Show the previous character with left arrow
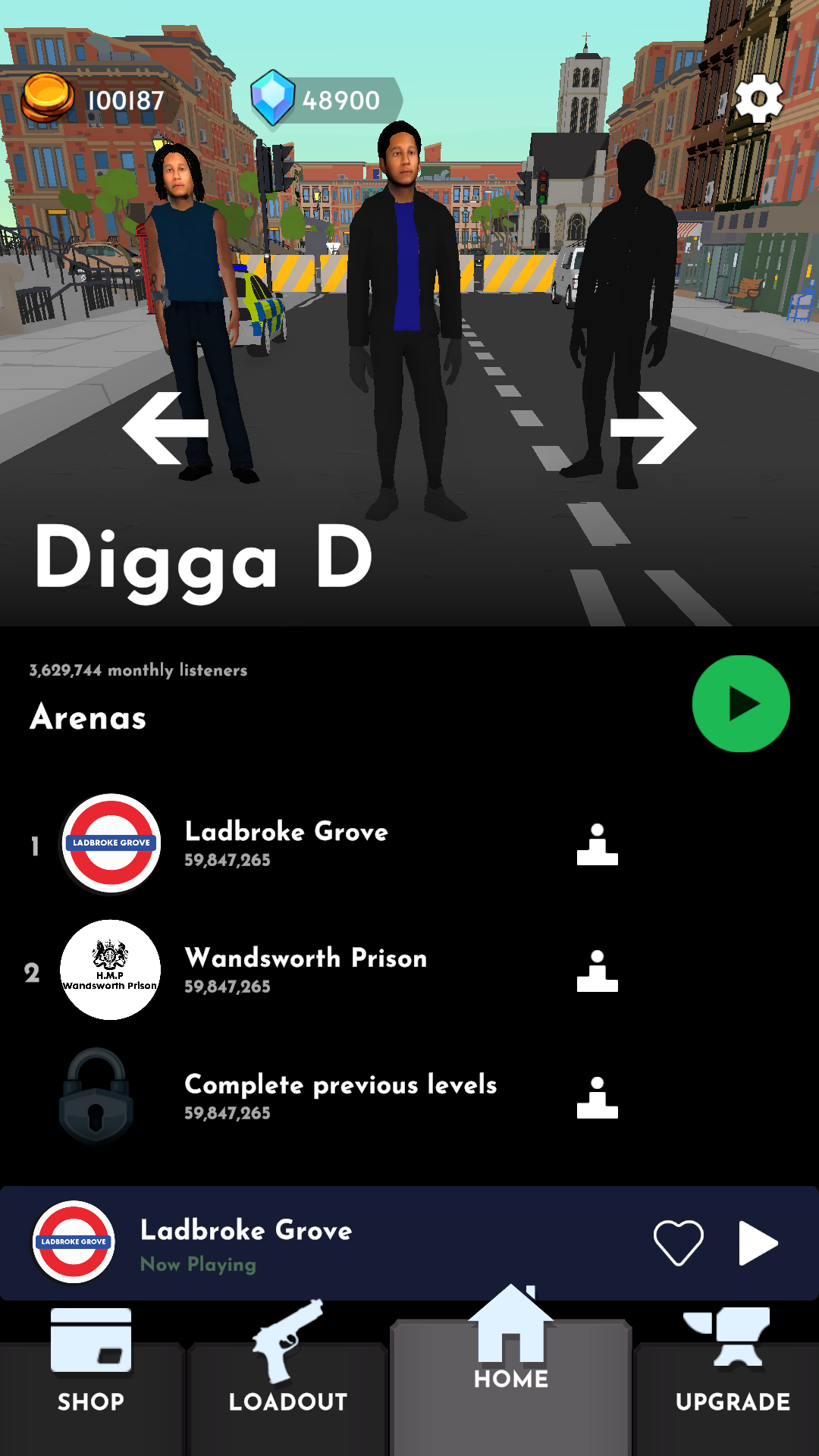Screen dimensions: 819x1456 point(165,428)
